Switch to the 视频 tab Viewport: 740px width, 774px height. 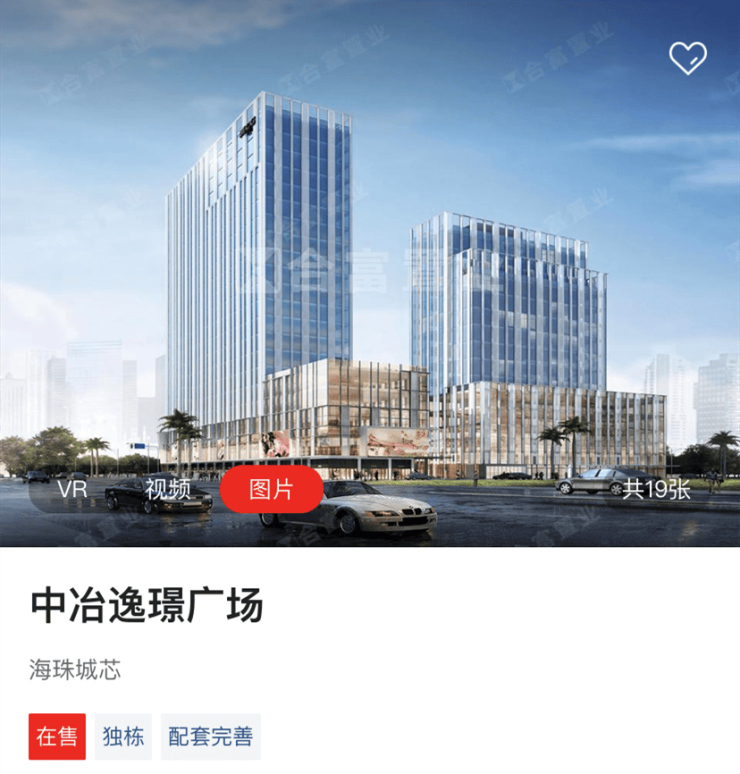click(x=168, y=490)
